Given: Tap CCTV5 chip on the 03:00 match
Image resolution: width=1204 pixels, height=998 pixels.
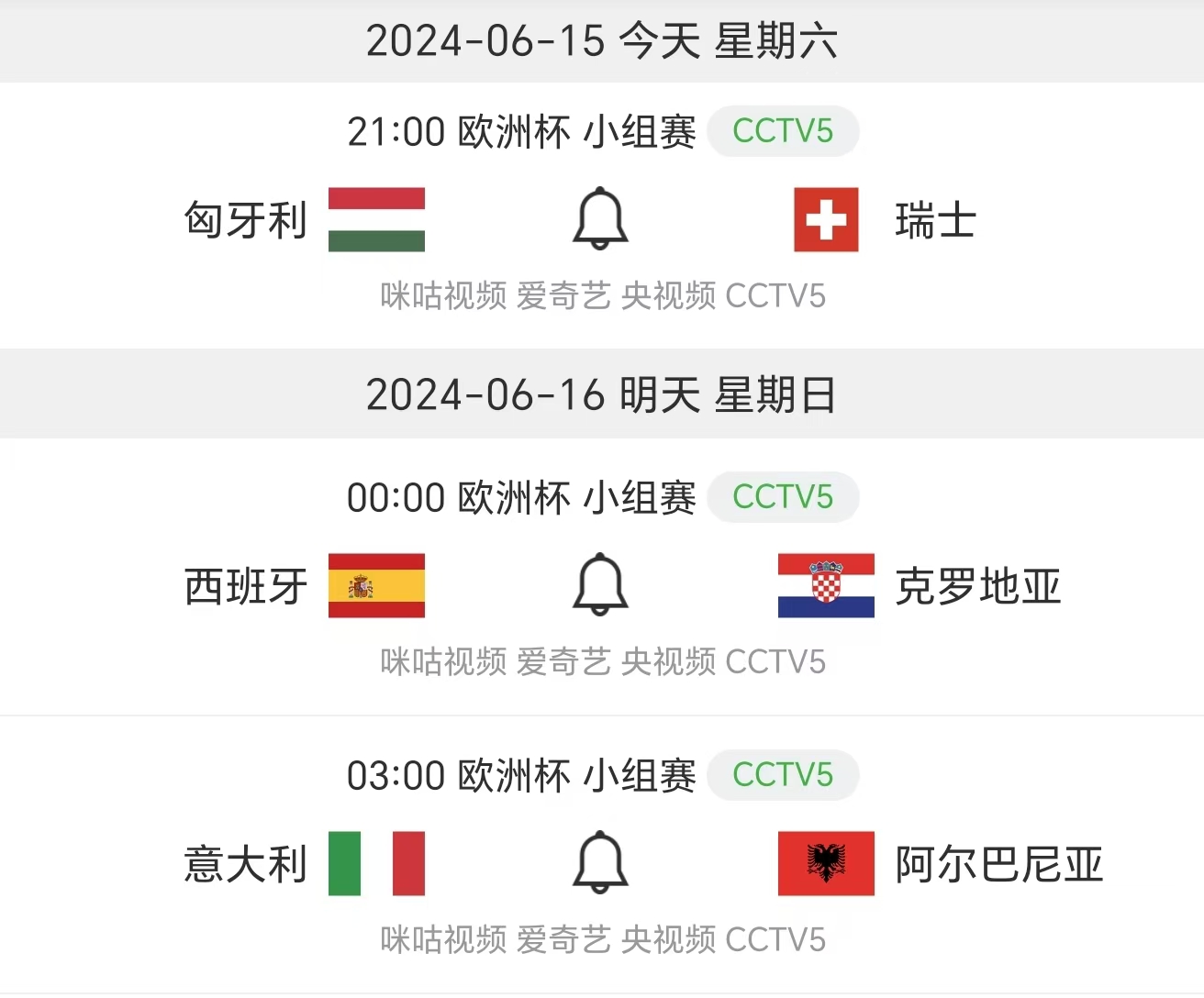Looking at the screenshot, I should 783,775.
